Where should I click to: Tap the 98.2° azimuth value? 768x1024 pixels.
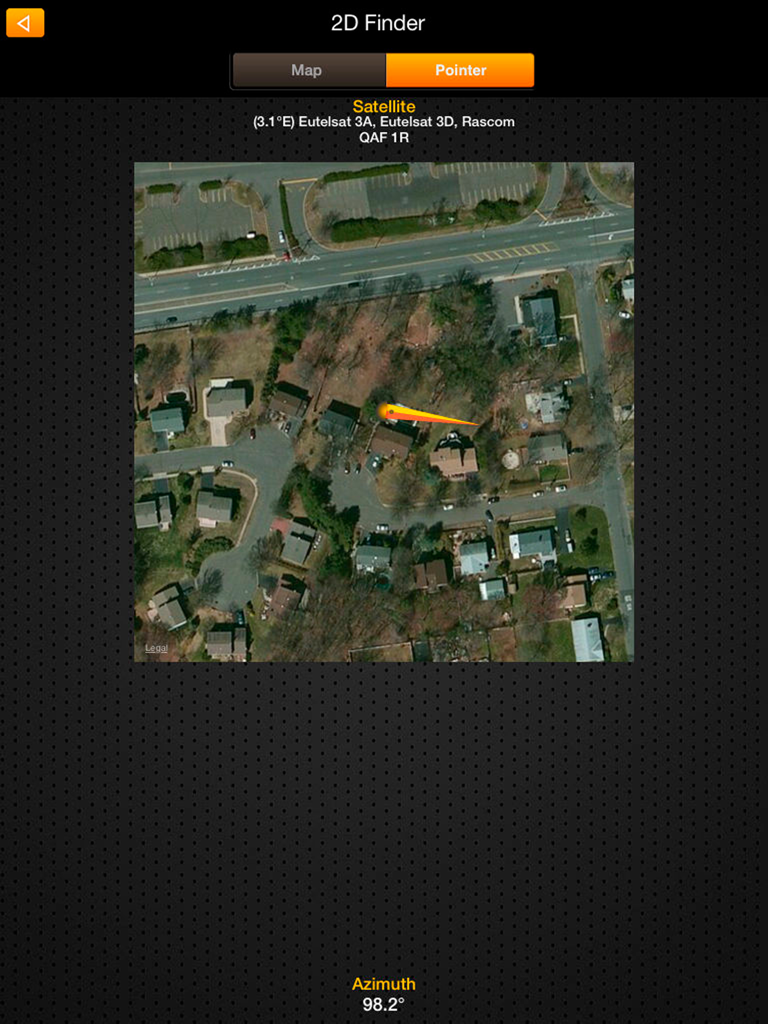pyautogui.click(x=384, y=1005)
